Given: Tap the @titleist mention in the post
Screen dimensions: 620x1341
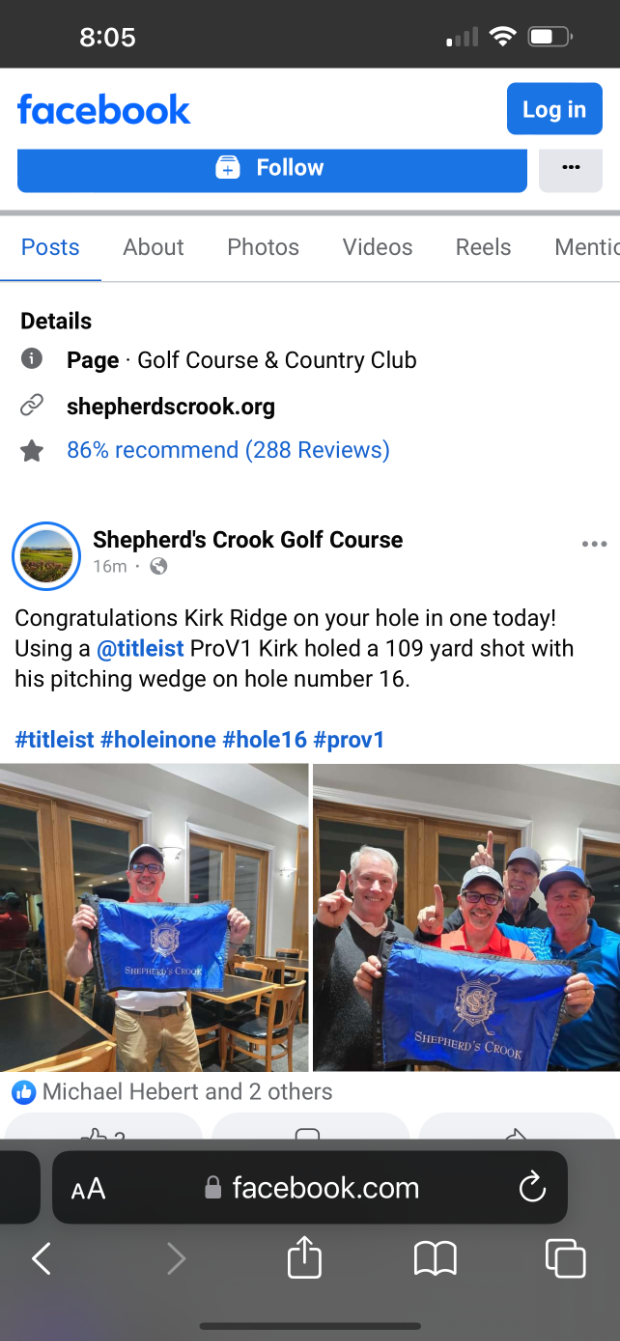Looking at the screenshot, I should [x=140, y=648].
